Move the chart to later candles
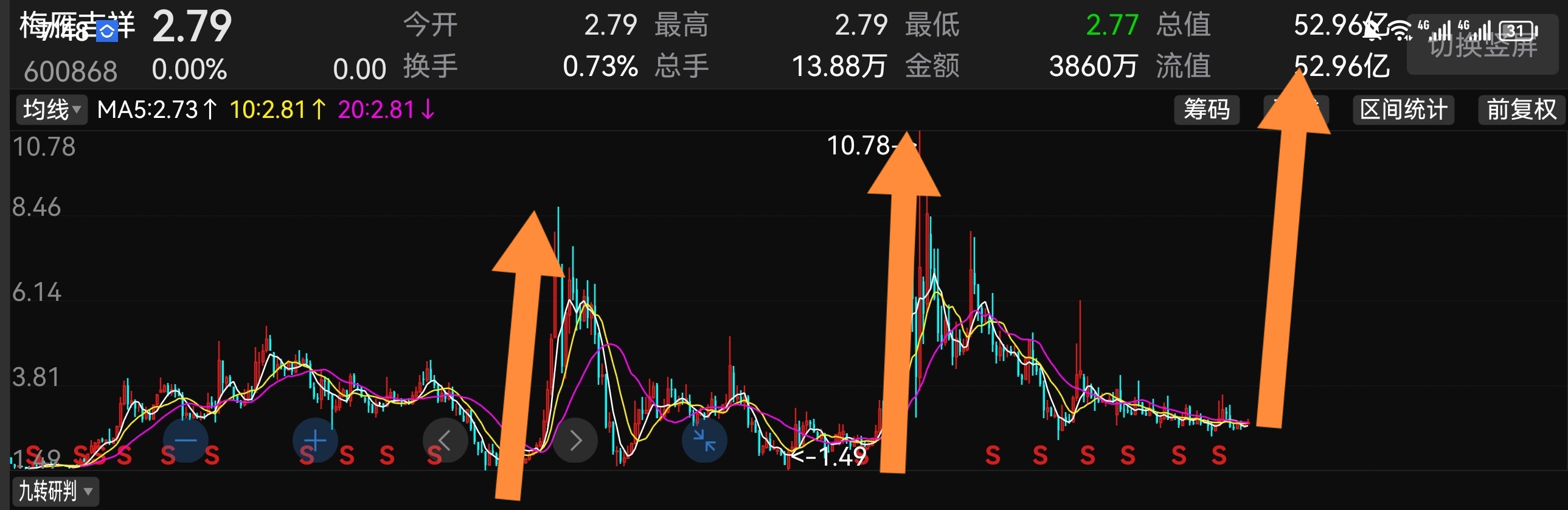 click(x=575, y=440)
